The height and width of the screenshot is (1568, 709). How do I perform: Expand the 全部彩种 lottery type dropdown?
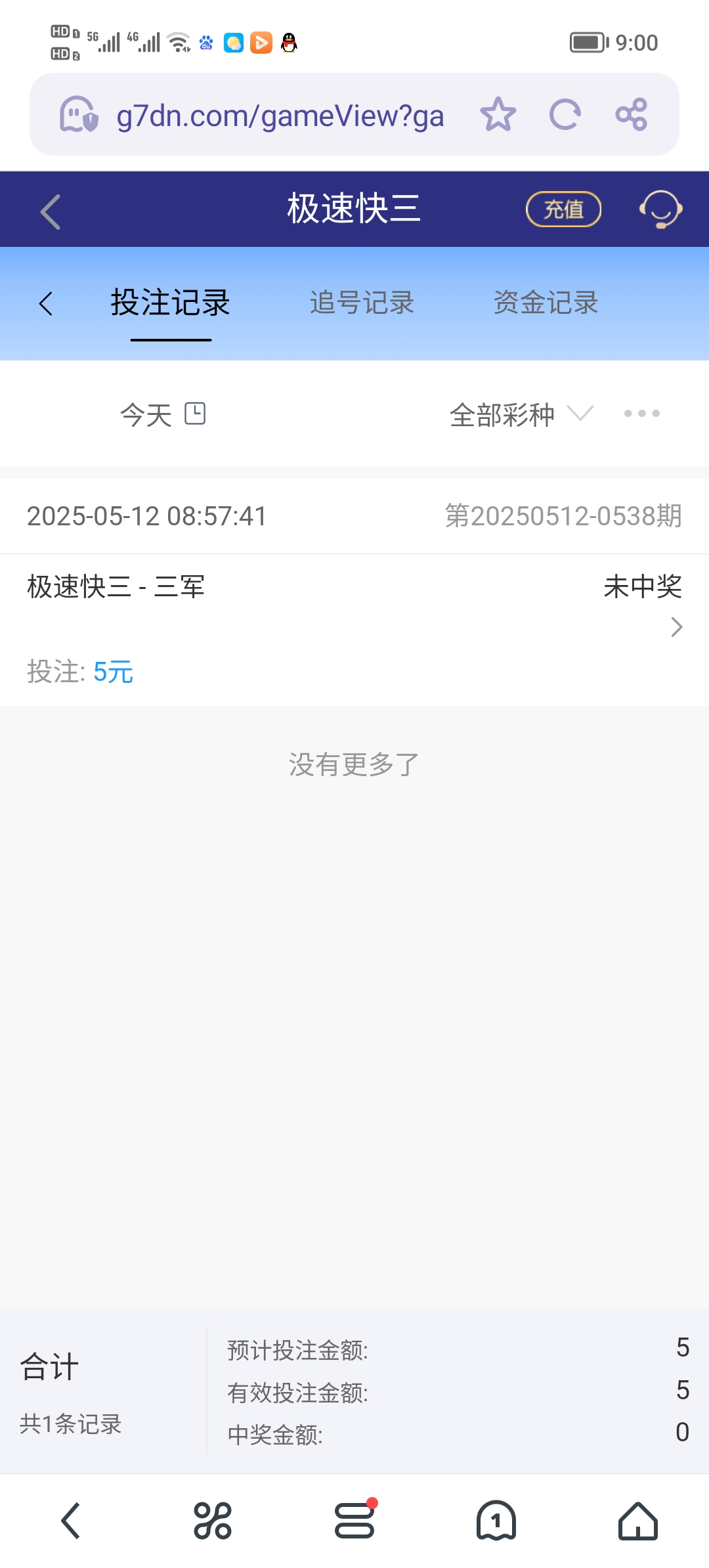518,413
